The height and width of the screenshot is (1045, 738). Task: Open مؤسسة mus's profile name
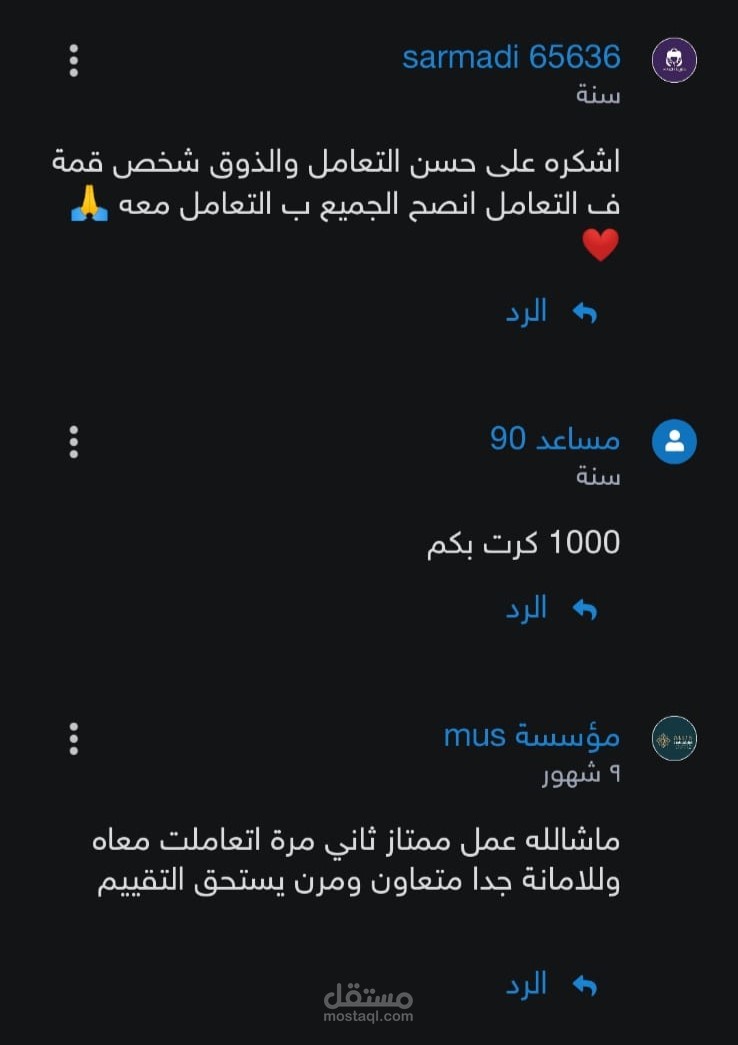pos(532,736)
